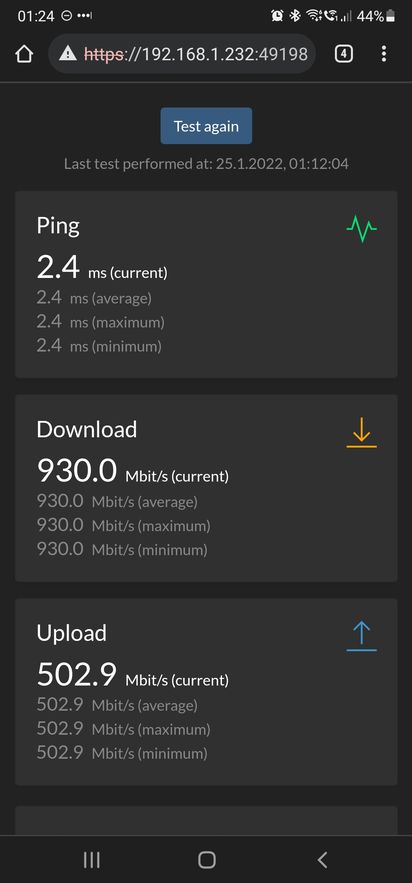The height and width of the screenshot is (883, 412).
Task: Tap the Test again button
Action: pos(206,126)
